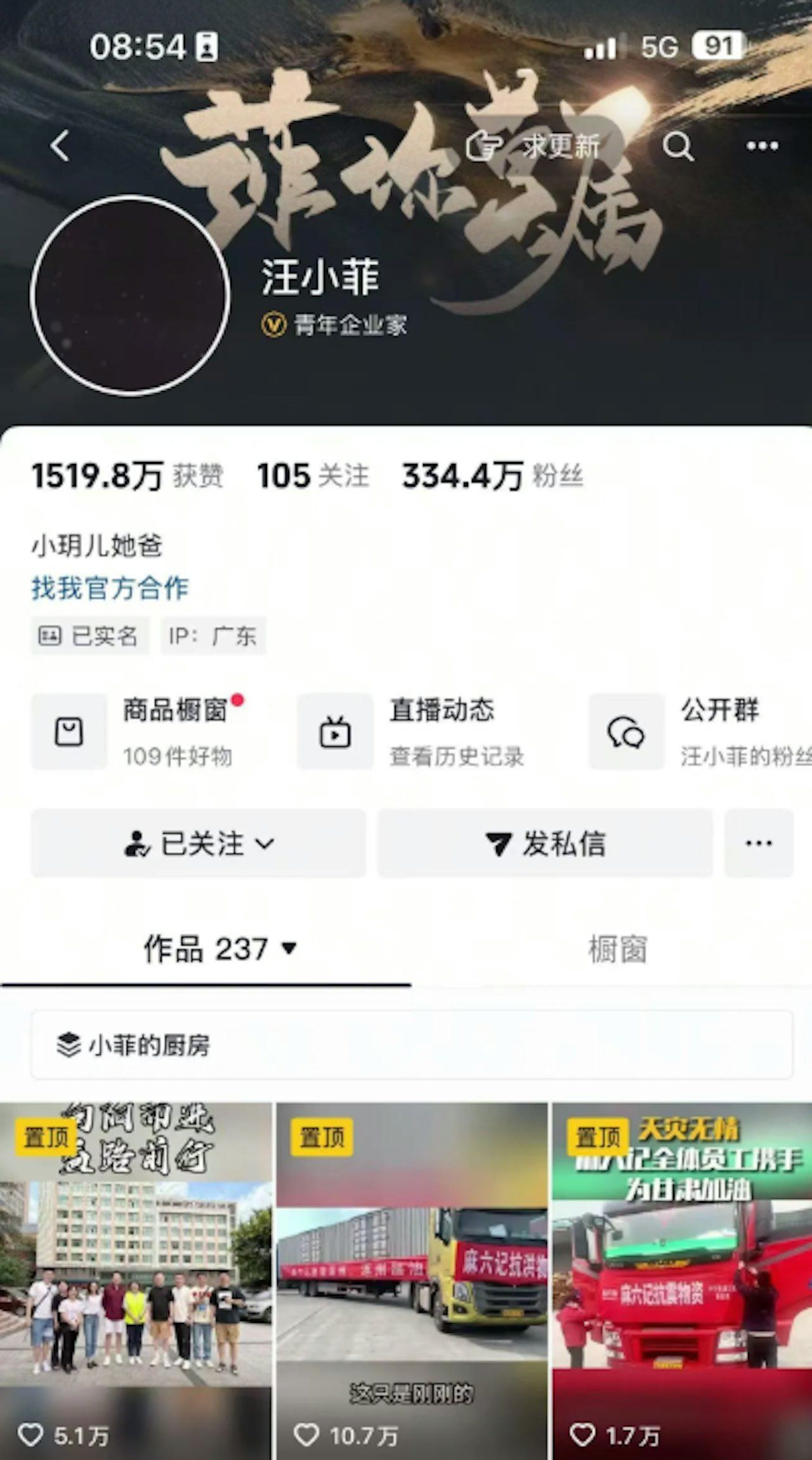This screenshot has width=812, height=1460.
Task: Send a private message via 发私信
Action: coord(545,844)
